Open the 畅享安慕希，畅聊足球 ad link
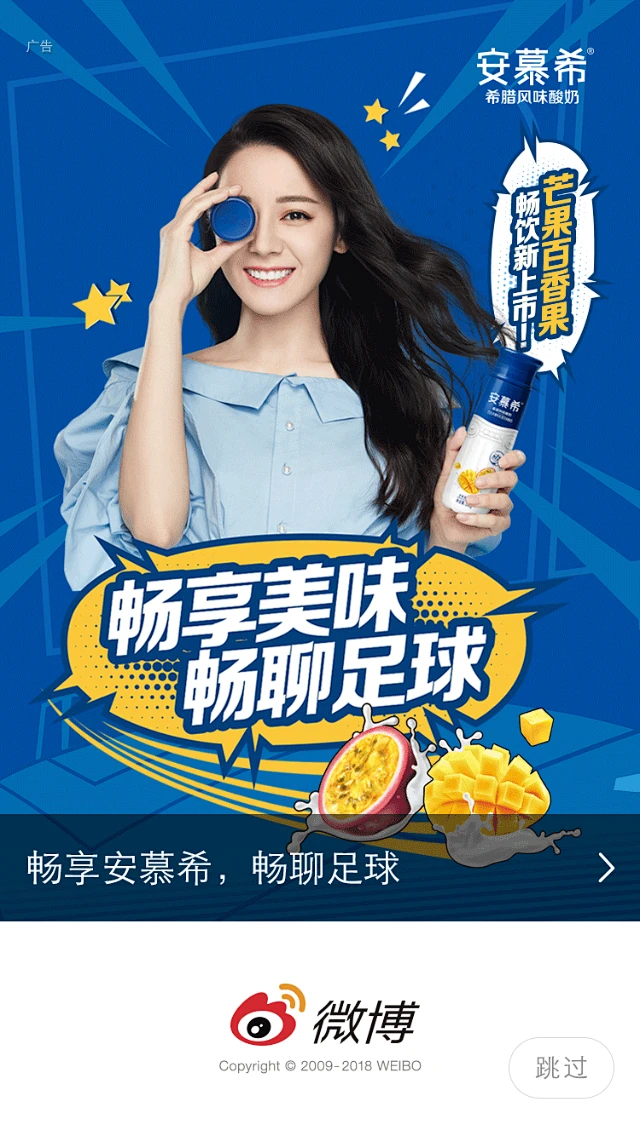 pos(320,867)
